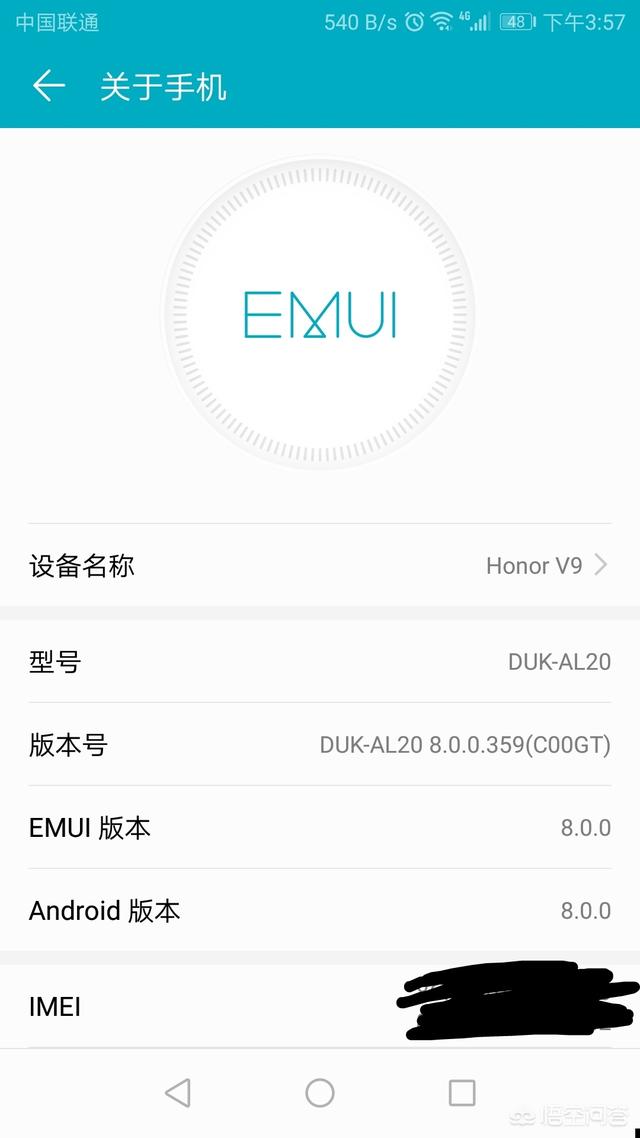The width and height of the screenshot is (640, 1138).
Task: Tap the system back button
Action: click(x=178, y=1092)
